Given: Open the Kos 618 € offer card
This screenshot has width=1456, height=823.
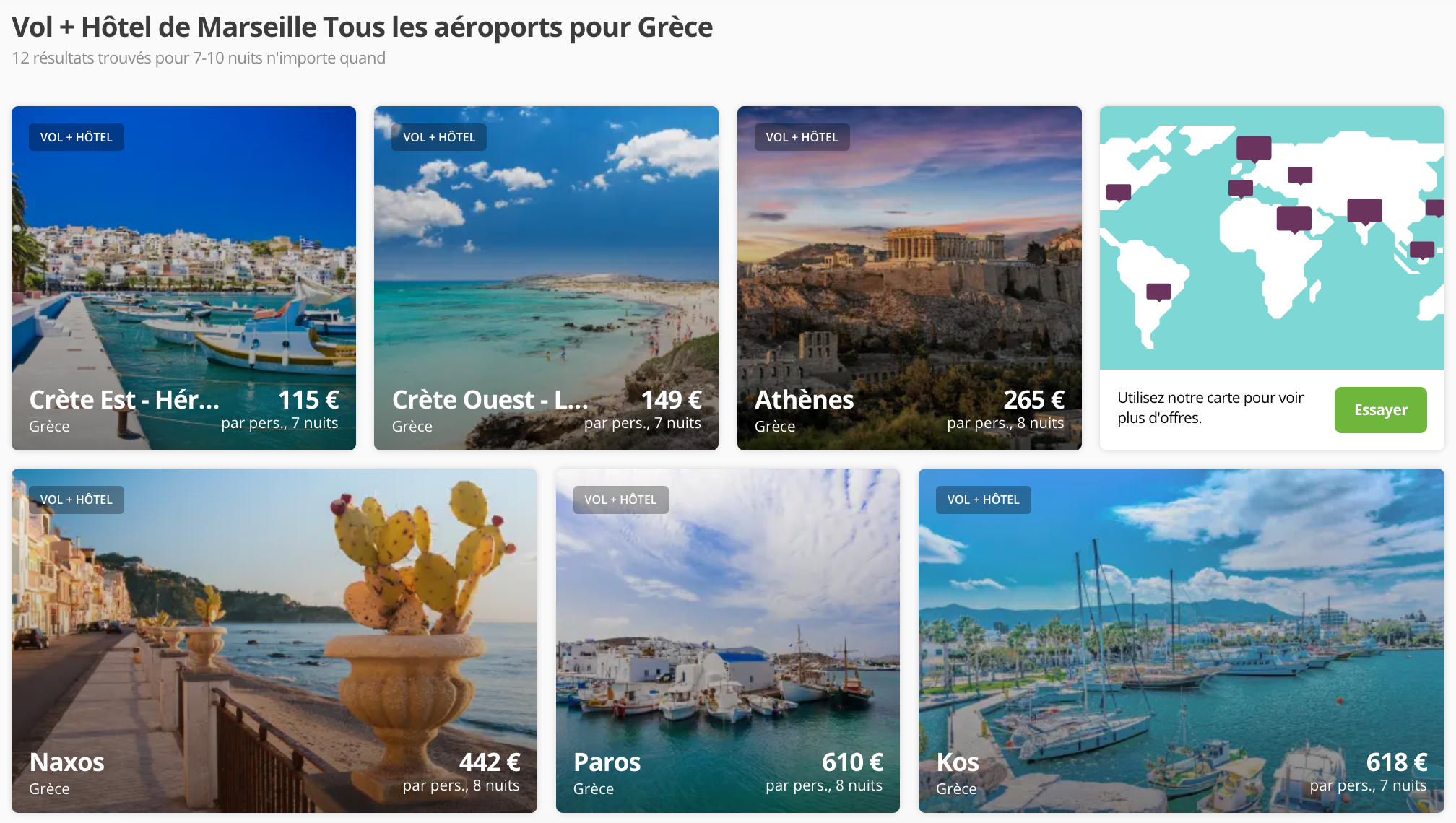Looking at the screenshot, I should 1181,640.
